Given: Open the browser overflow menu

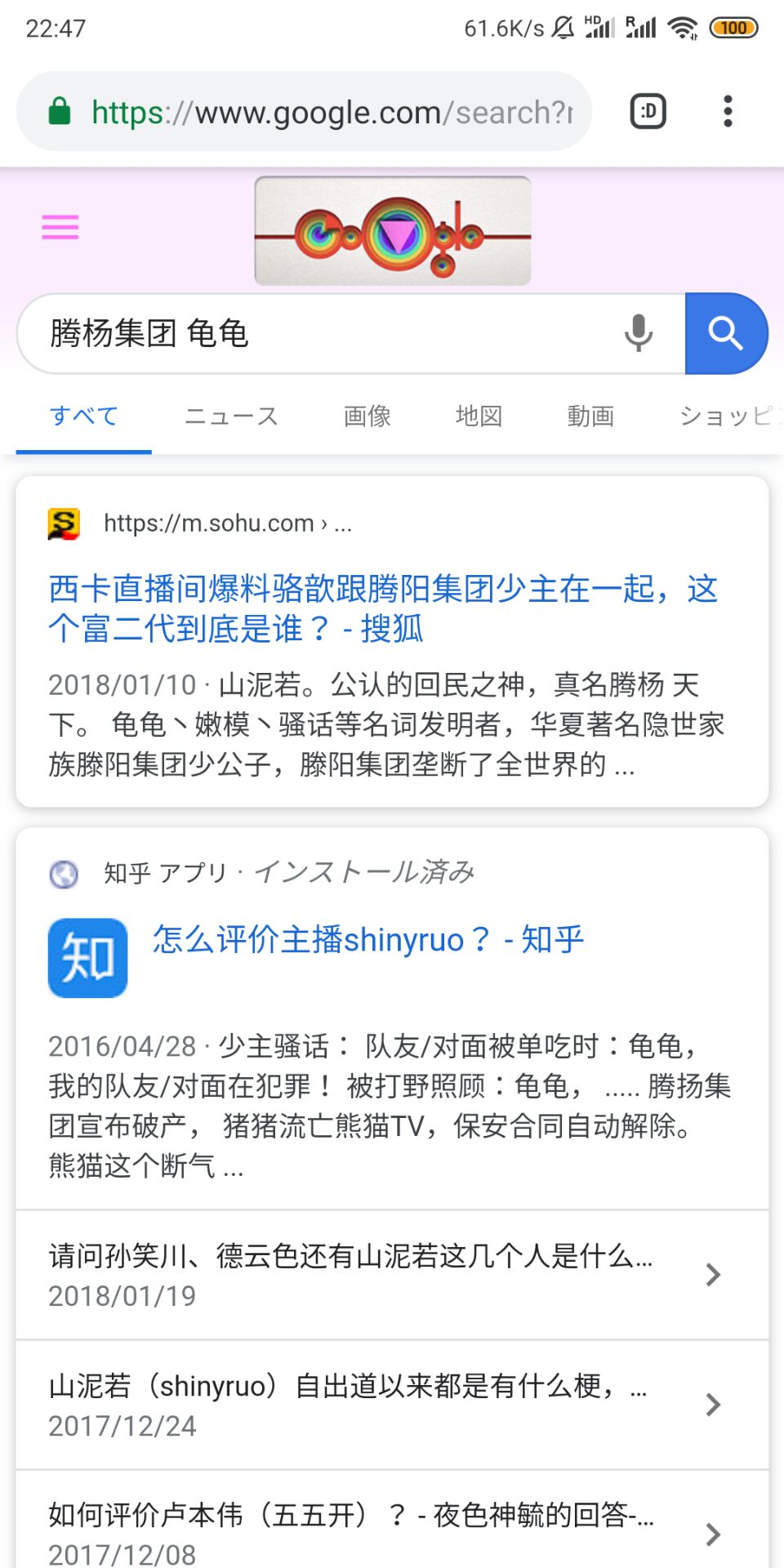Looking at the screenshot, I should click(728, 112).
